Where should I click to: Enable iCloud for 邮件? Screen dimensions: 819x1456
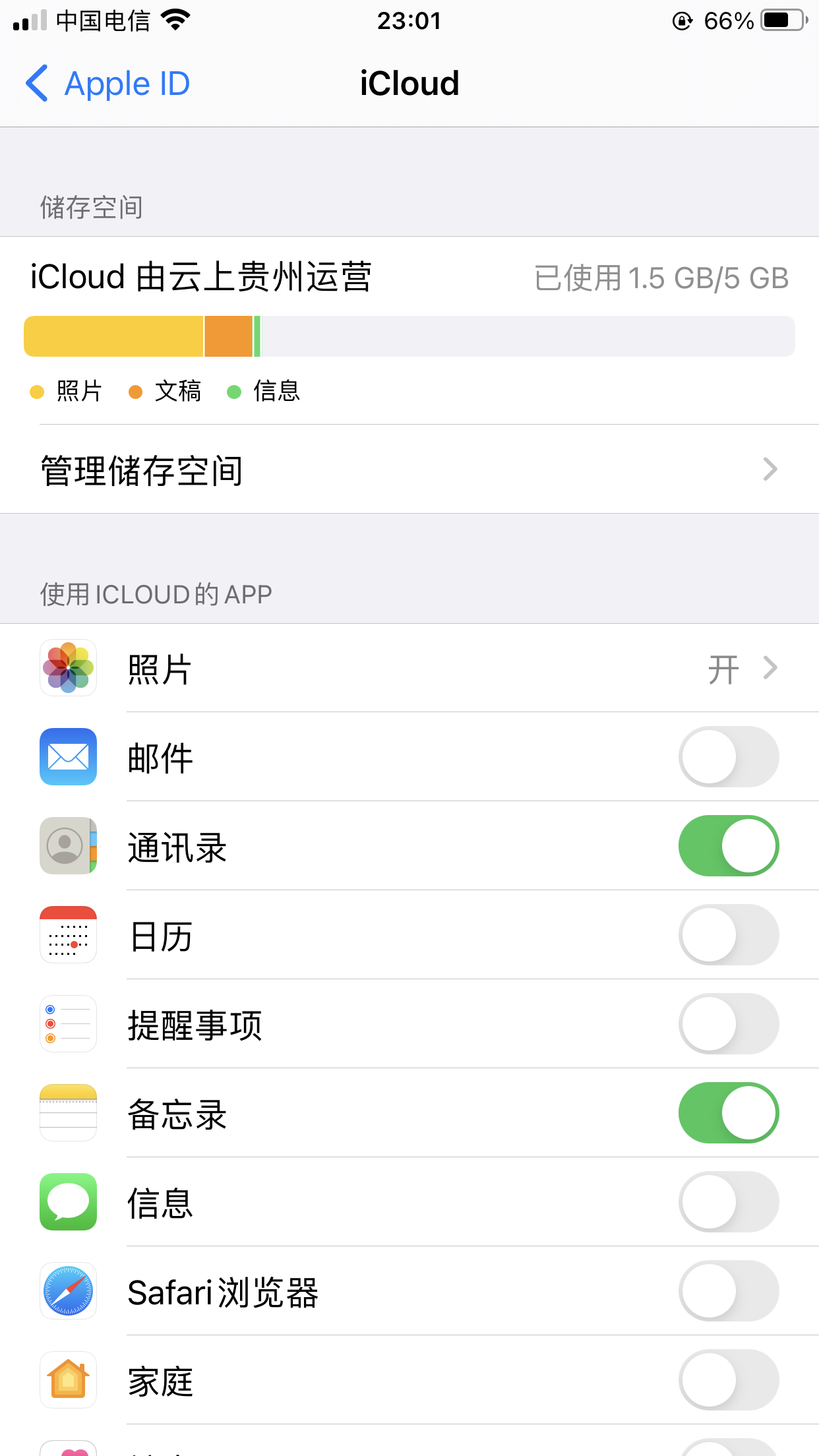click(728, 757)
